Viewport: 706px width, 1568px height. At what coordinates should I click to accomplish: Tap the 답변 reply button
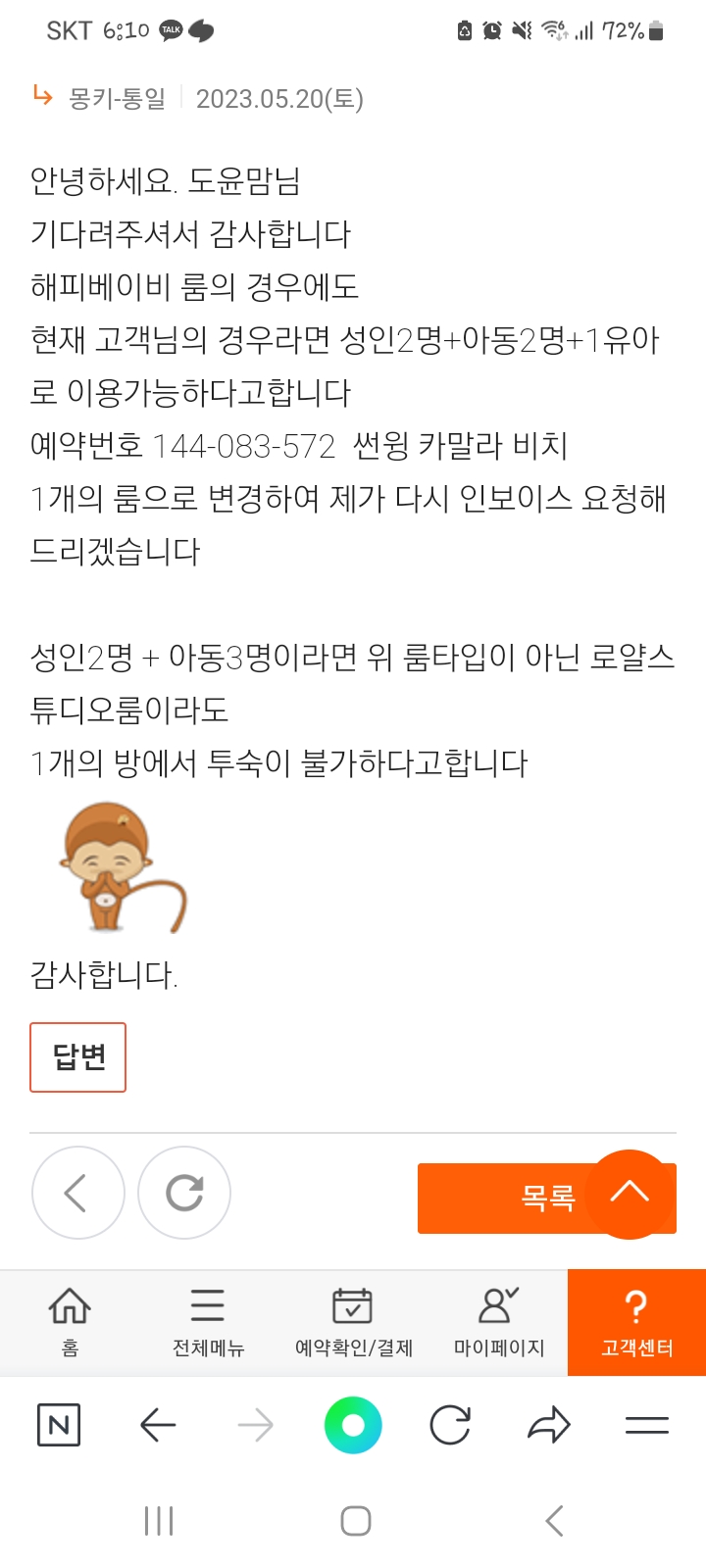(77, 1056)
